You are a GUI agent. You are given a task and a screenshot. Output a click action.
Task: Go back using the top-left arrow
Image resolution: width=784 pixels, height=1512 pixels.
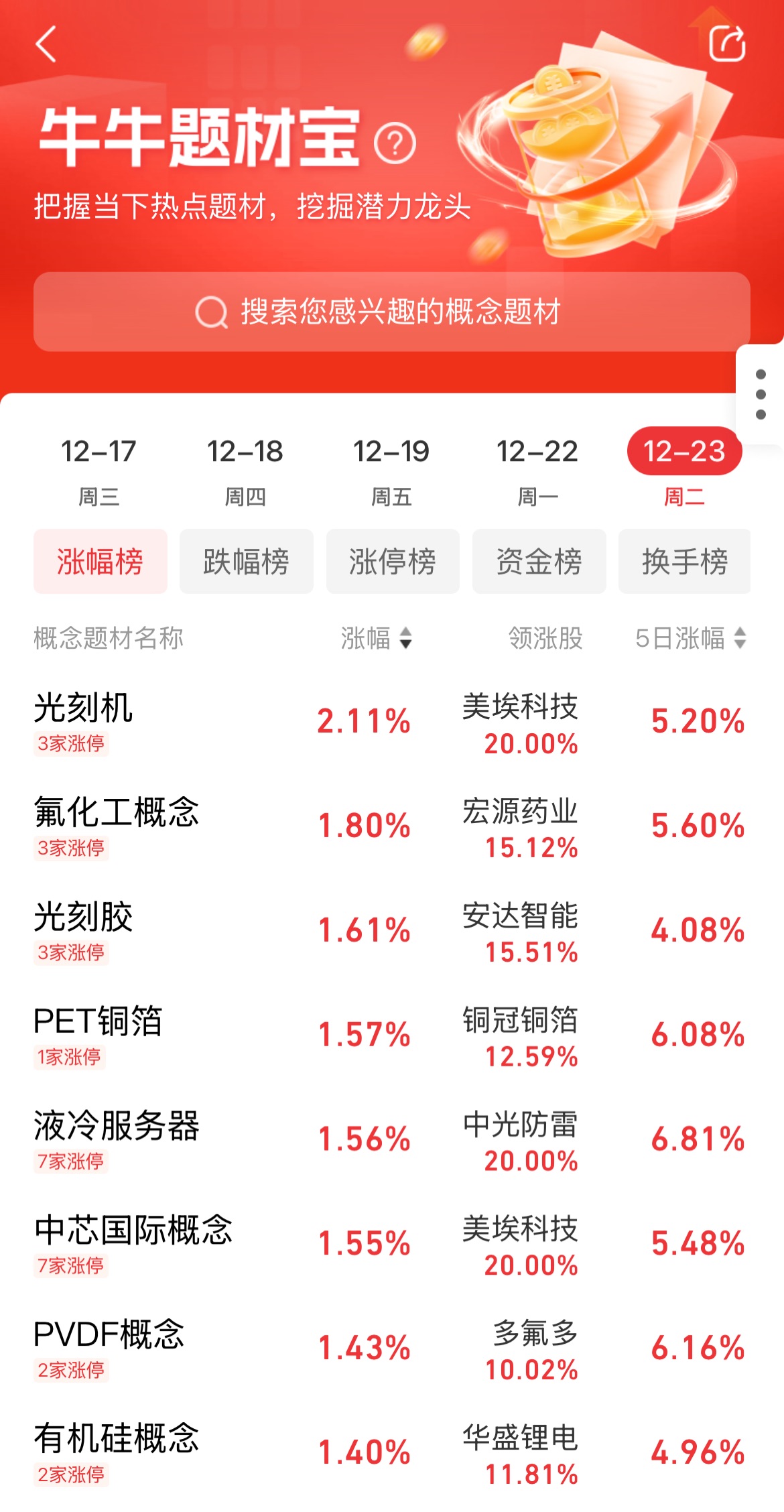[46, 44]
